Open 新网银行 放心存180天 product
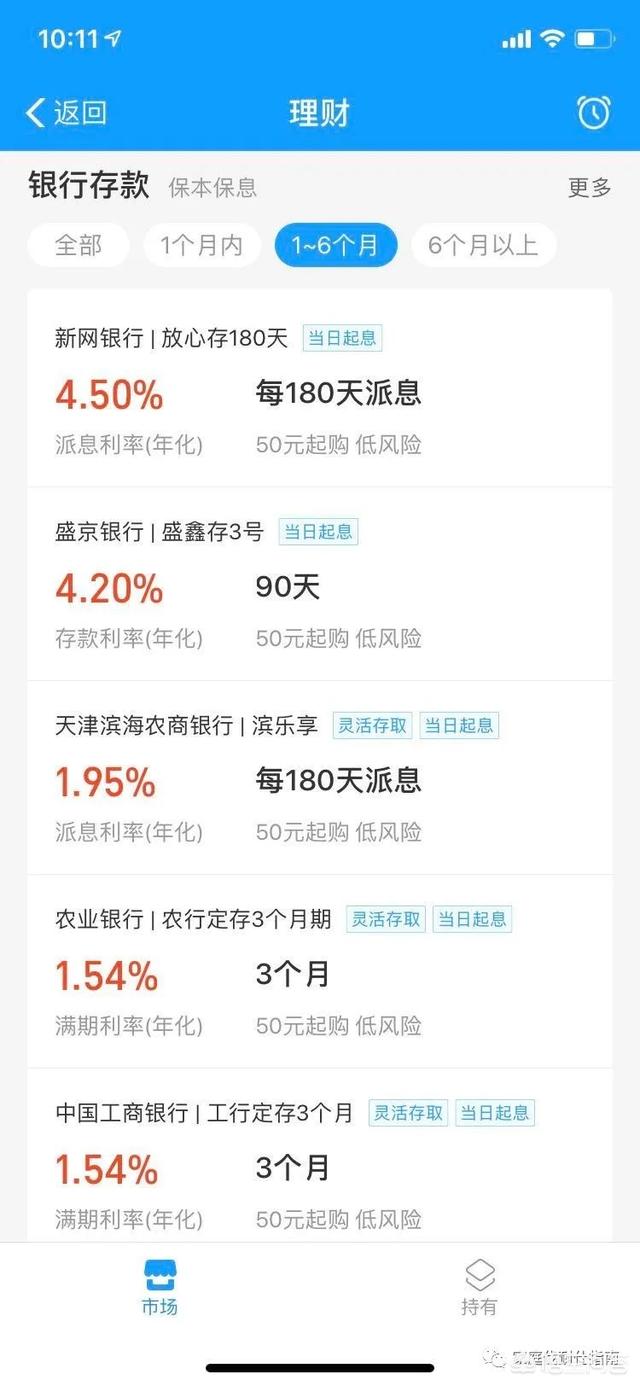The image size is (640, 1386). (320, 390)
